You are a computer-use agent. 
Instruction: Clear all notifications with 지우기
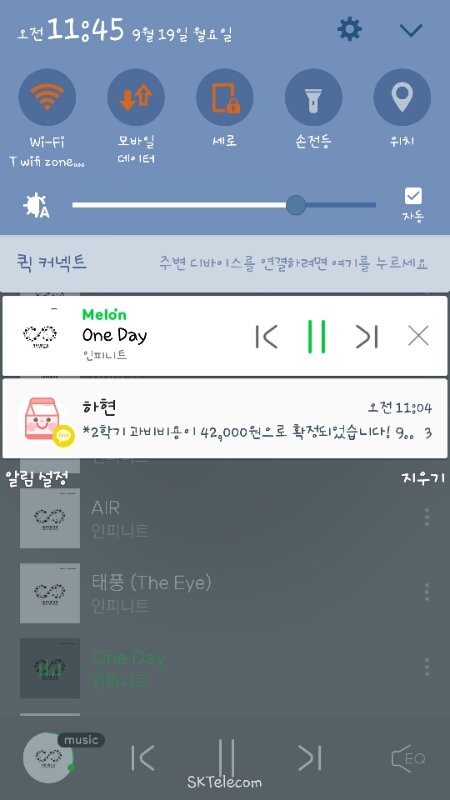[x=423, y=479]
